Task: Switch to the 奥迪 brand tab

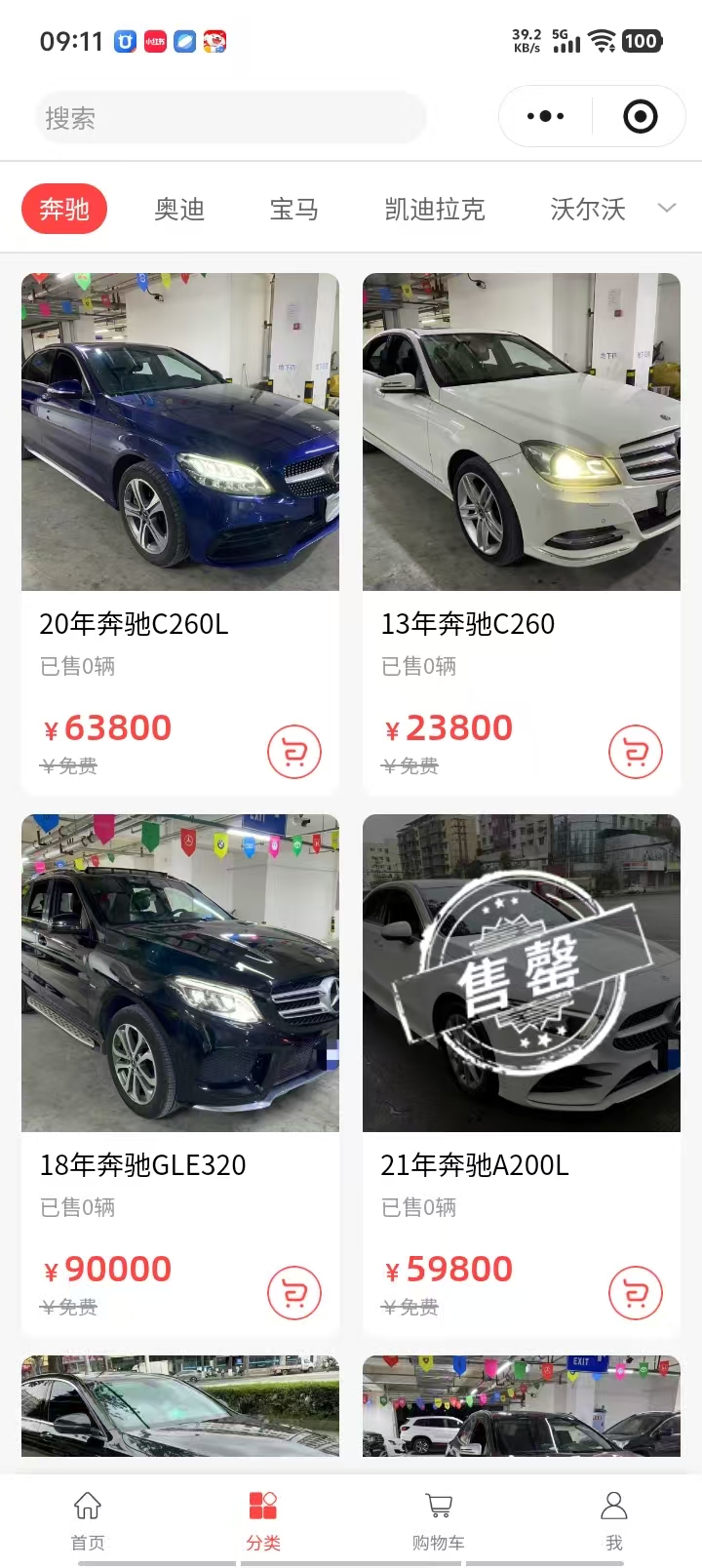Action: pos(179,209)
